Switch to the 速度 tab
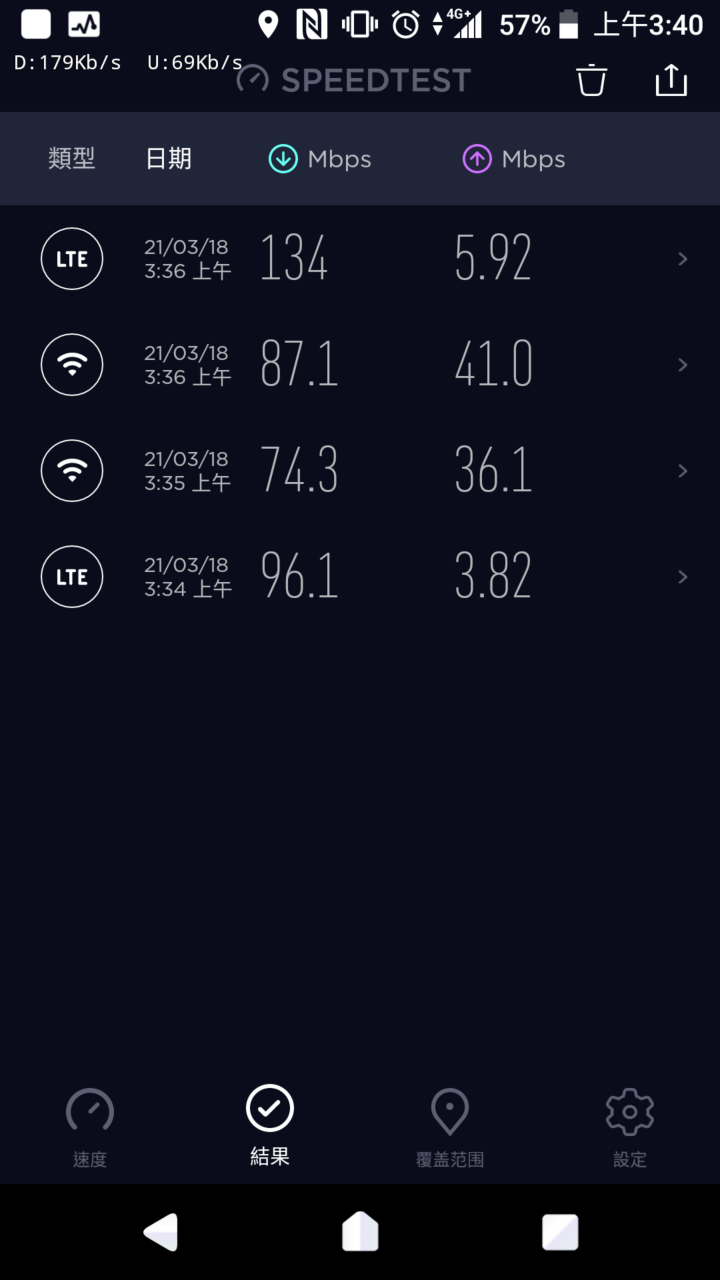Image resolution: width=720 pixels, height=1280 pixels. [x=90, y=1128]
